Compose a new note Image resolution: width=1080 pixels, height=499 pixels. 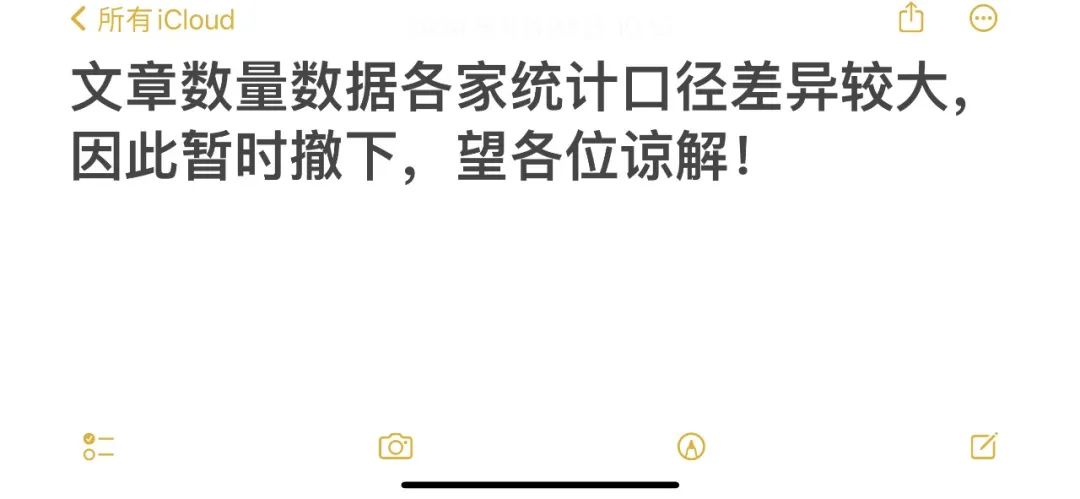(984, 446)
